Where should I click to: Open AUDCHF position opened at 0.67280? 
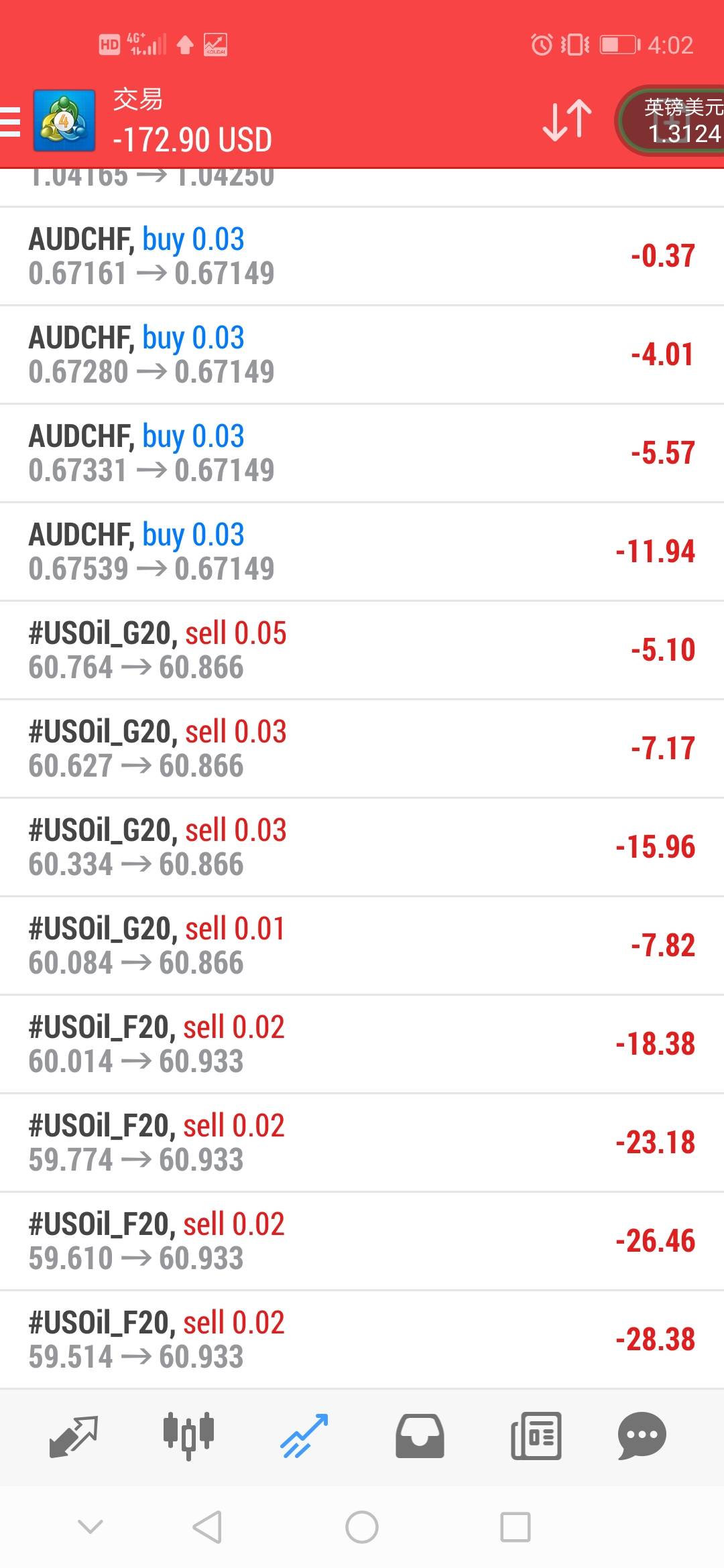coord(362,355)
